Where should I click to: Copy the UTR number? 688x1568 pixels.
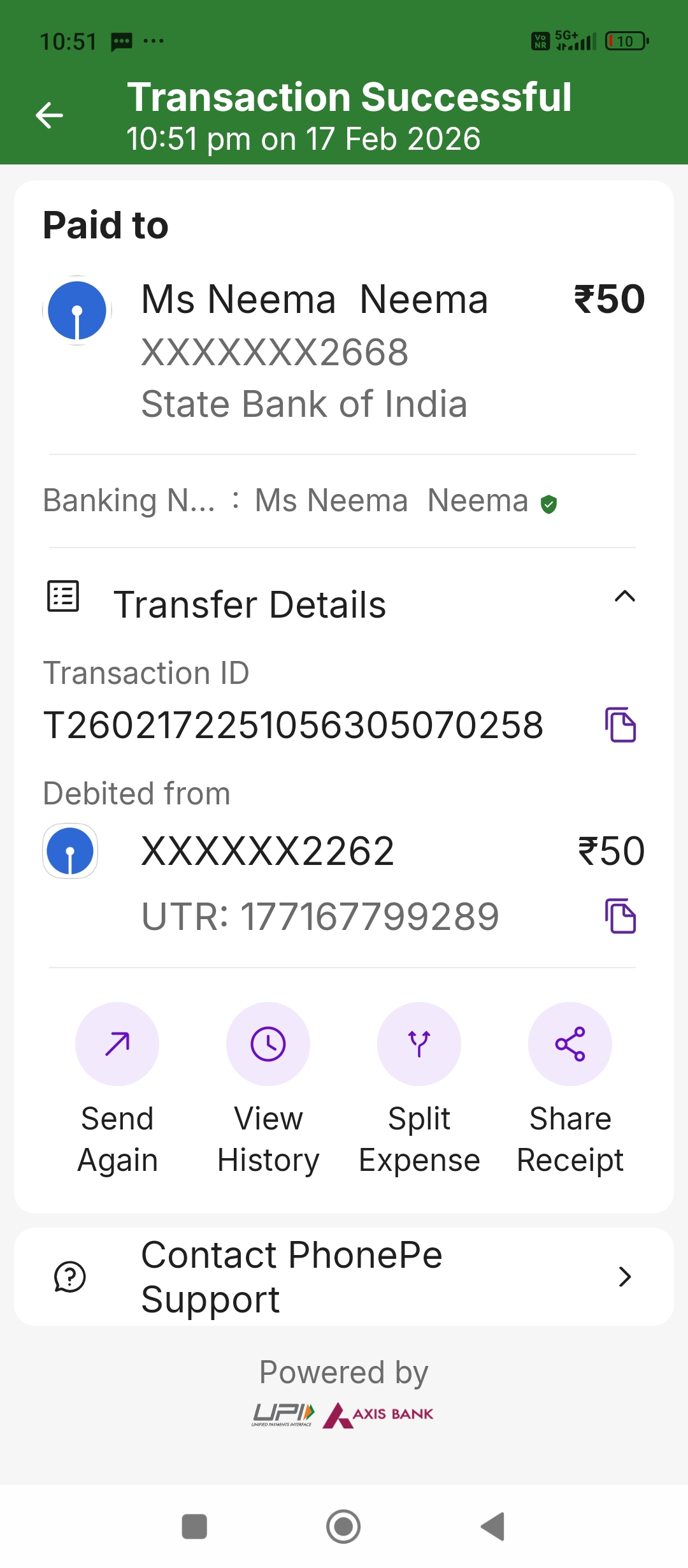pos(620,917)
